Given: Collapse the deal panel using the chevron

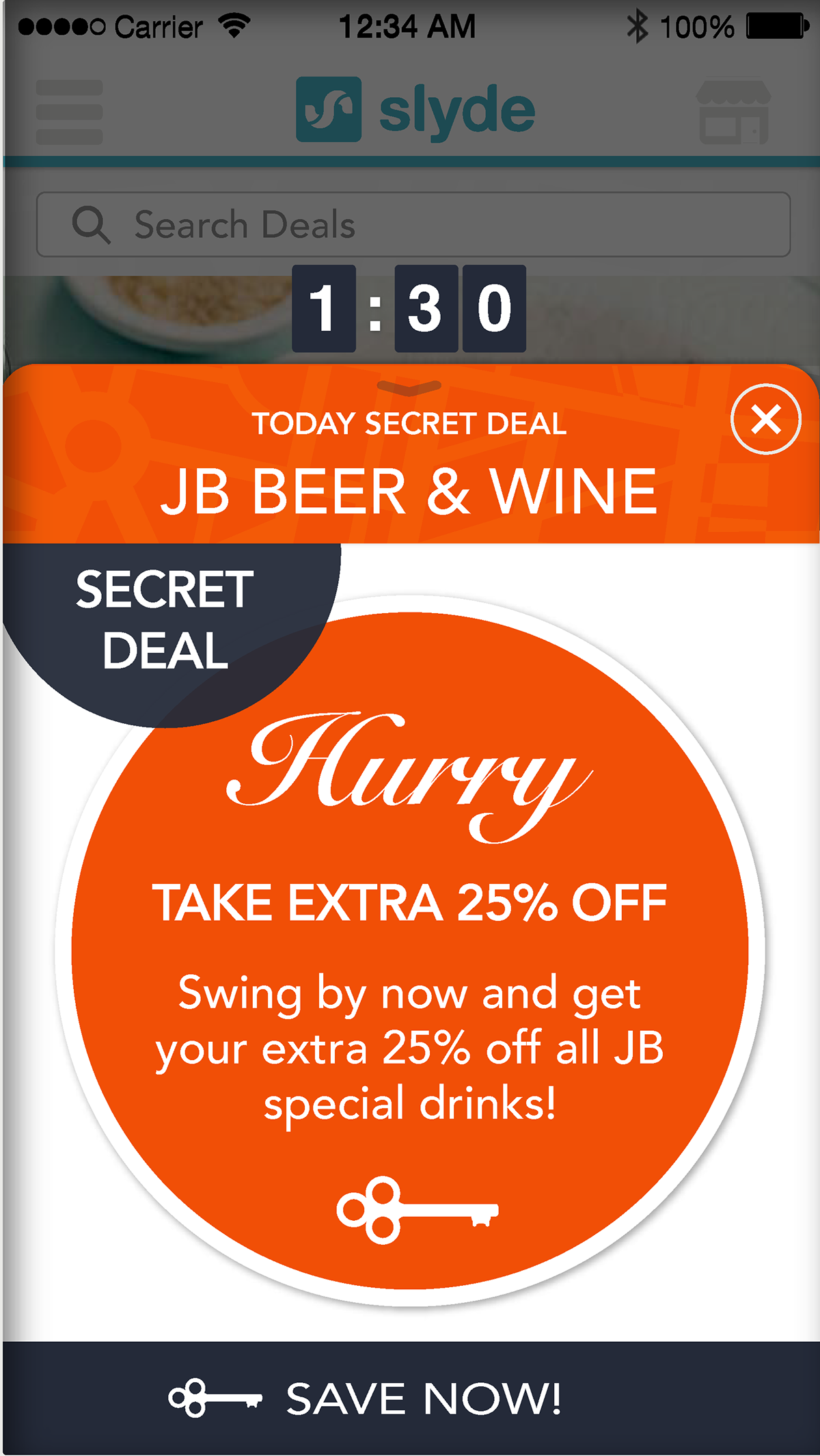Looking at the screenshot, I should [409, 388].
